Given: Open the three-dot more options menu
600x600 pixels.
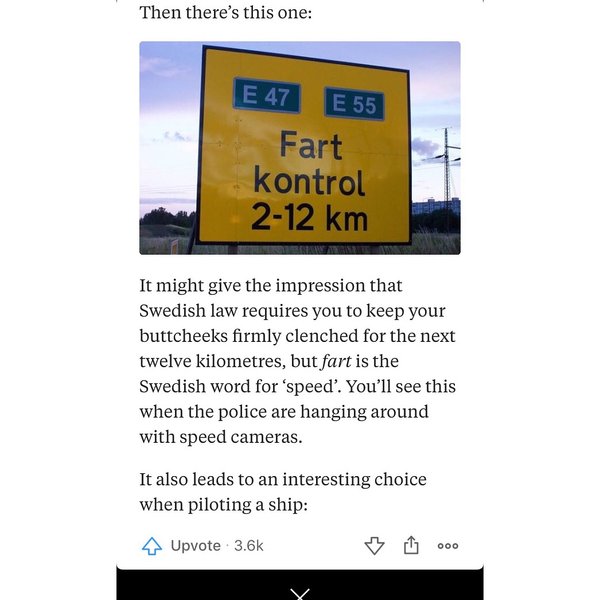Looking at the screenshot, I should (x=448, y=546).
